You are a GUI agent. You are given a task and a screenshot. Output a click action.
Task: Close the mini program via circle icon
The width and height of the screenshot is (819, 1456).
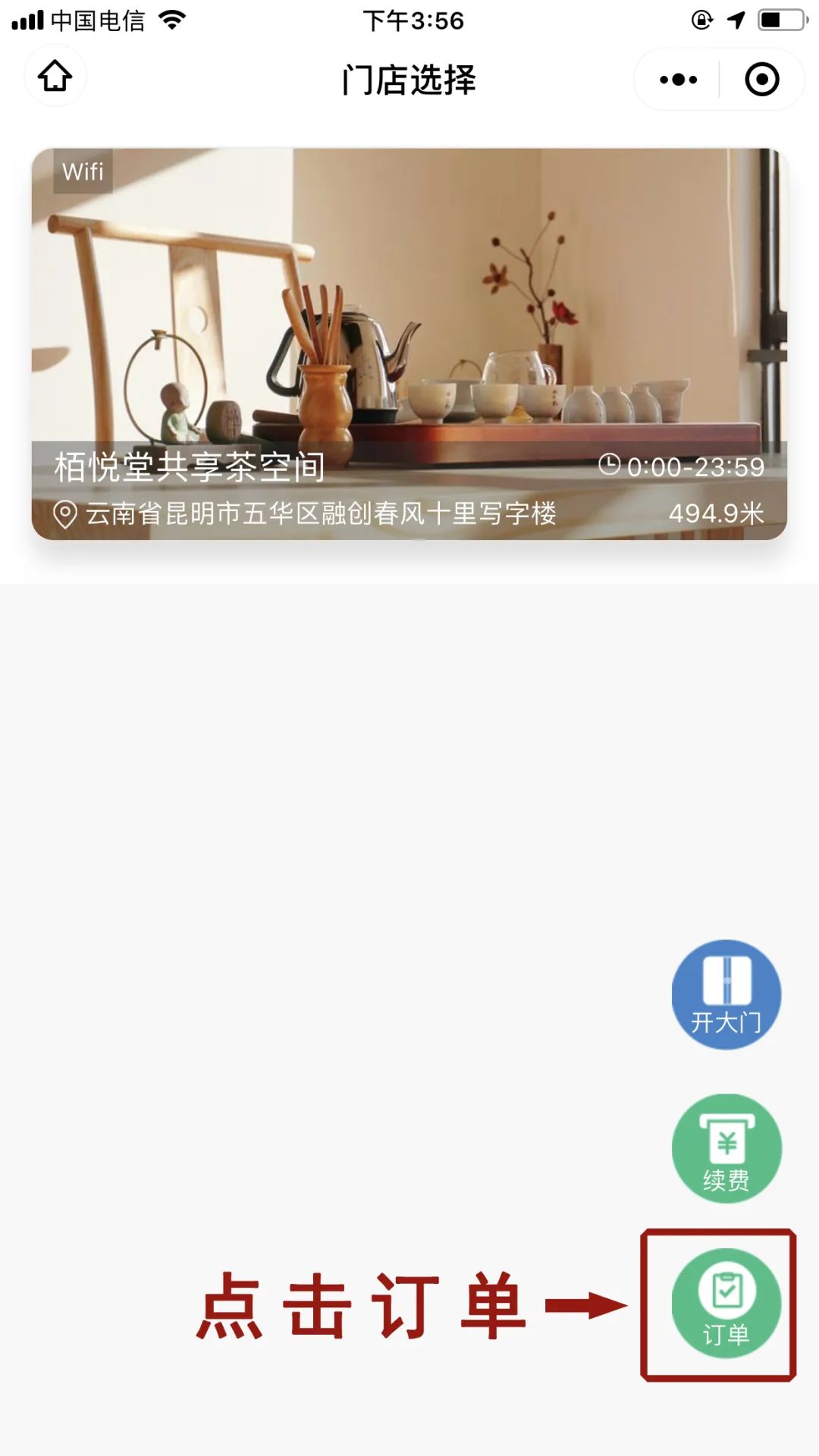pyautogui.click(x=761, y=80)
